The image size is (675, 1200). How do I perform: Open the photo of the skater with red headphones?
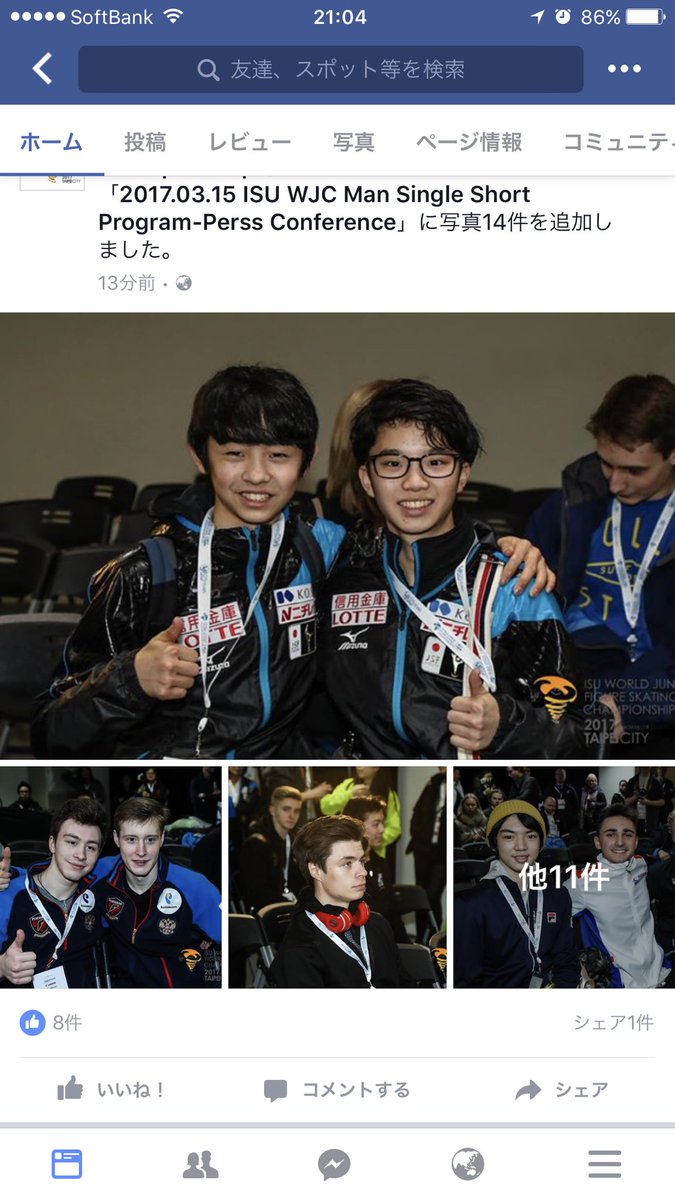337,877
